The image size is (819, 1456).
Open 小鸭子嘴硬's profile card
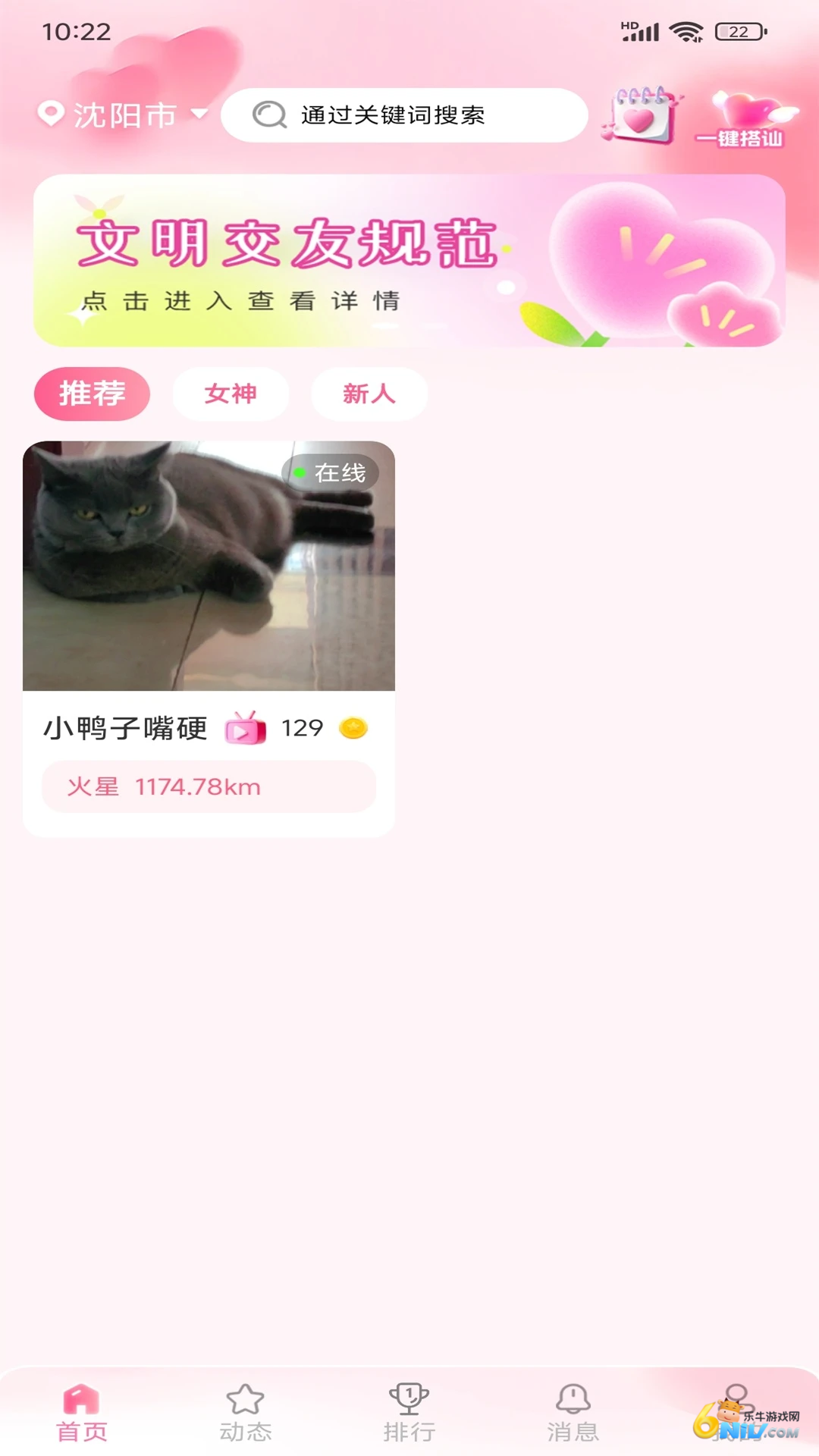pyautogui.click(x=209, y=639)
